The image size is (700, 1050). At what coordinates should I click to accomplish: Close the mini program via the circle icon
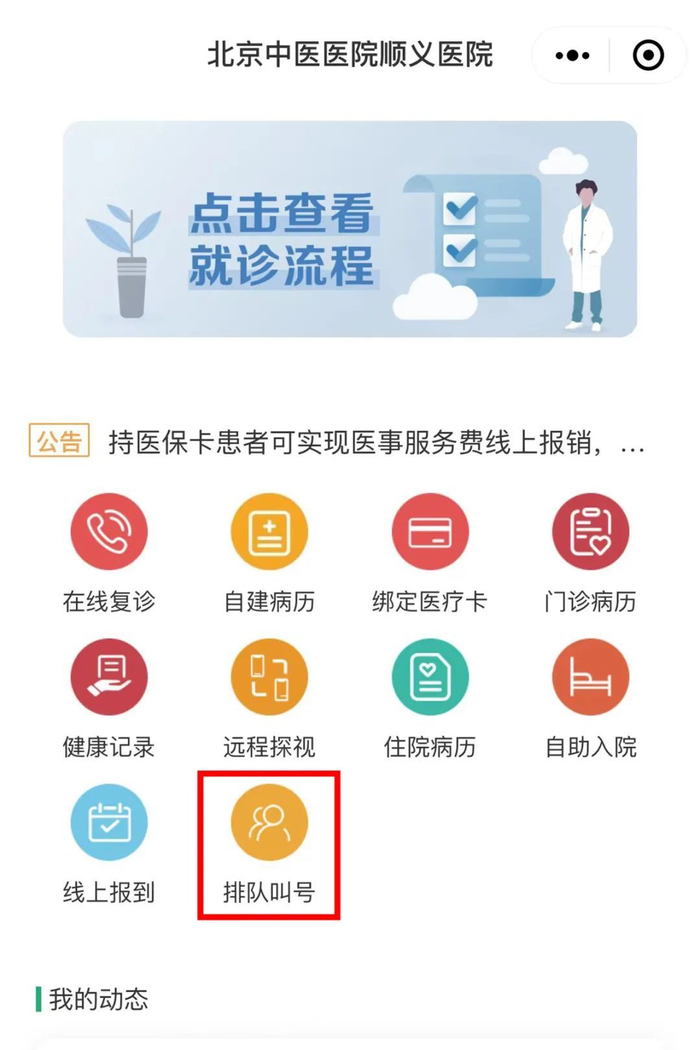coord(648,55)
